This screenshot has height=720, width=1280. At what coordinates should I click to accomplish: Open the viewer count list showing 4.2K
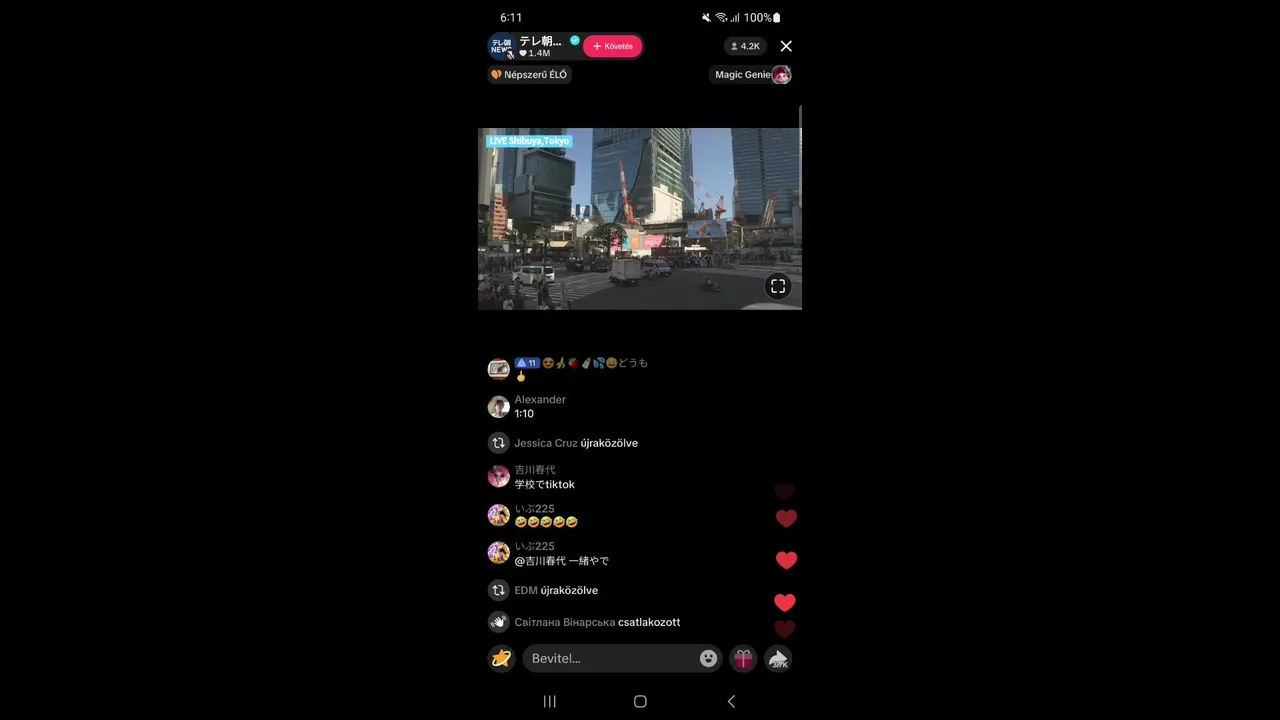[x=745, y=46]
